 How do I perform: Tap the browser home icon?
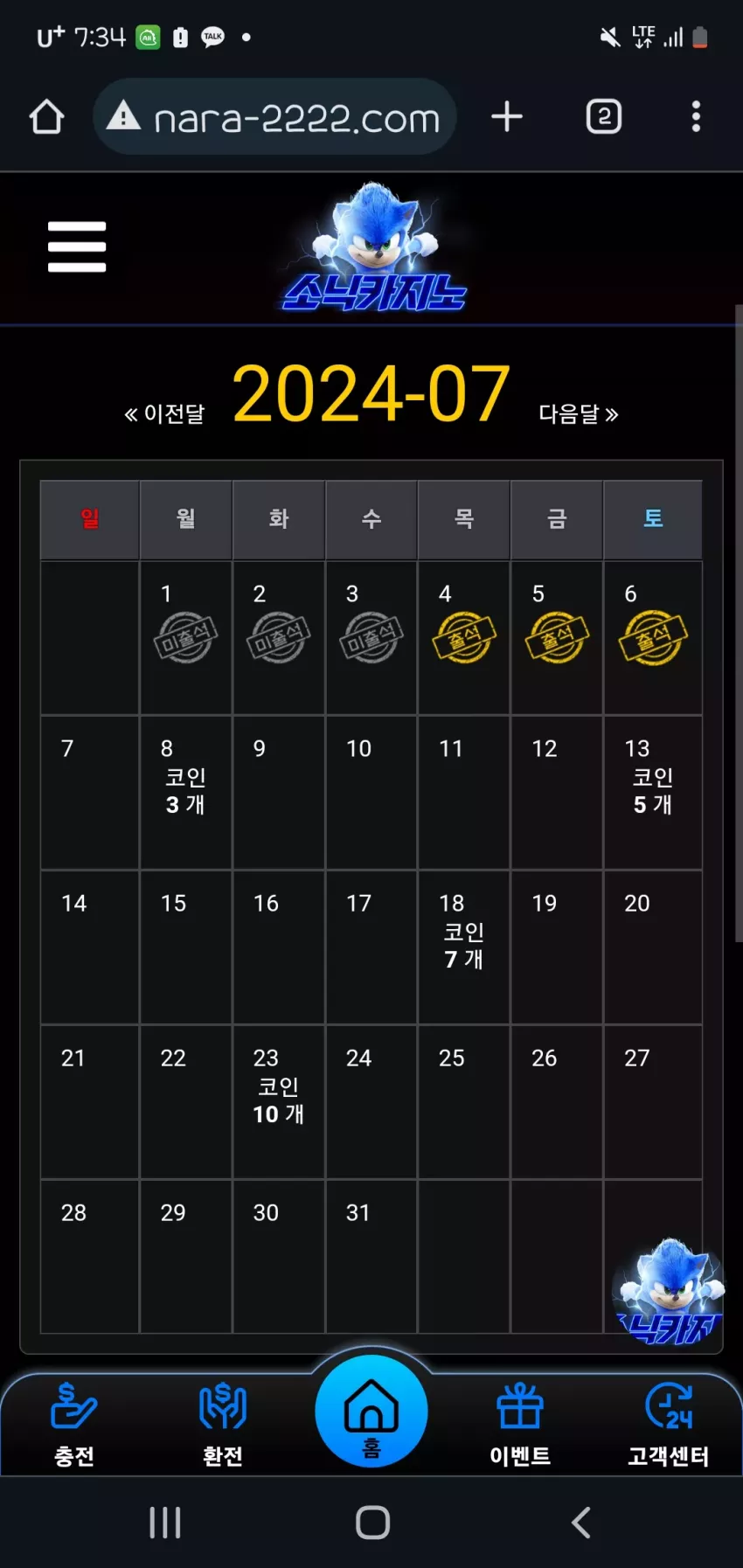(x=46, y=116)
